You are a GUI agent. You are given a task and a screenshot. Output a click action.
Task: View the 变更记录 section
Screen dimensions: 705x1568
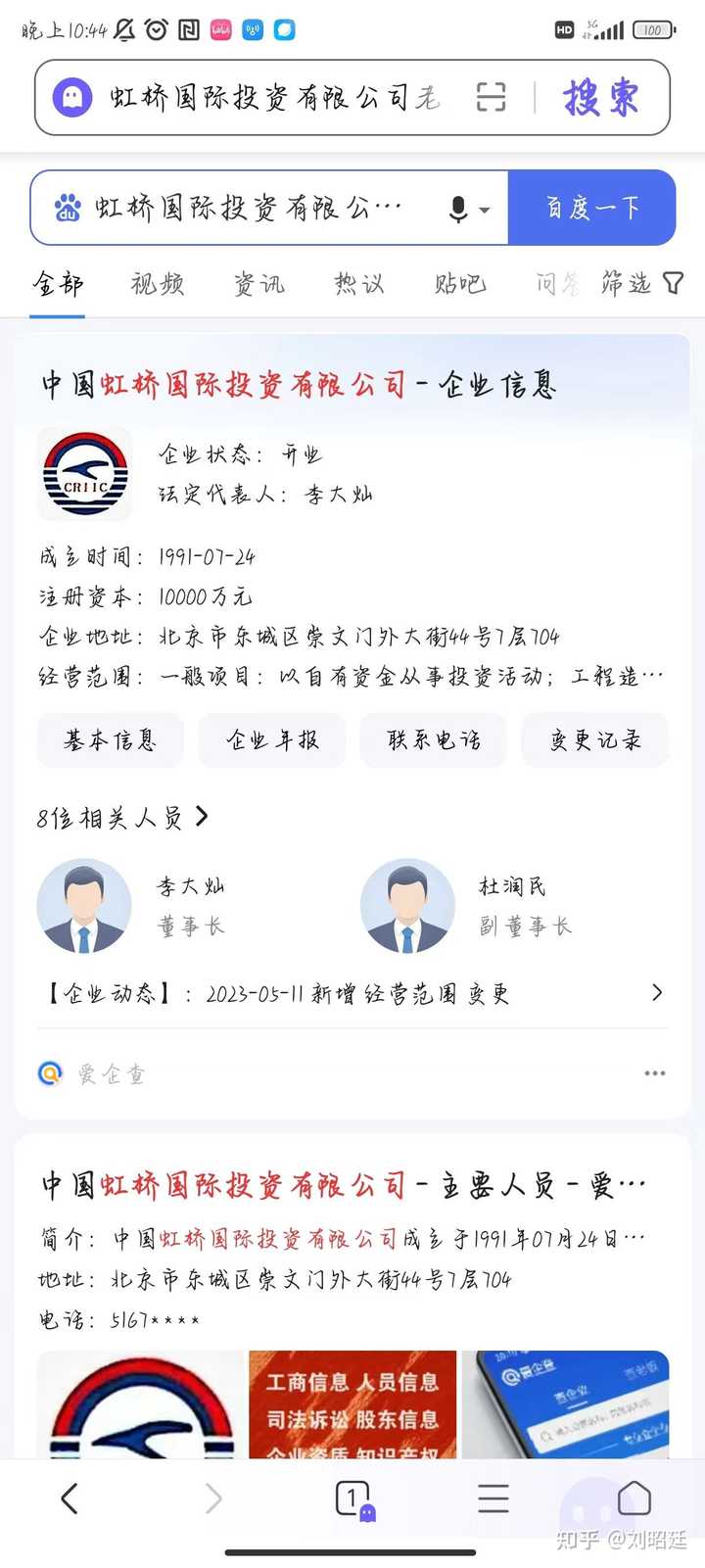point(595,739)
